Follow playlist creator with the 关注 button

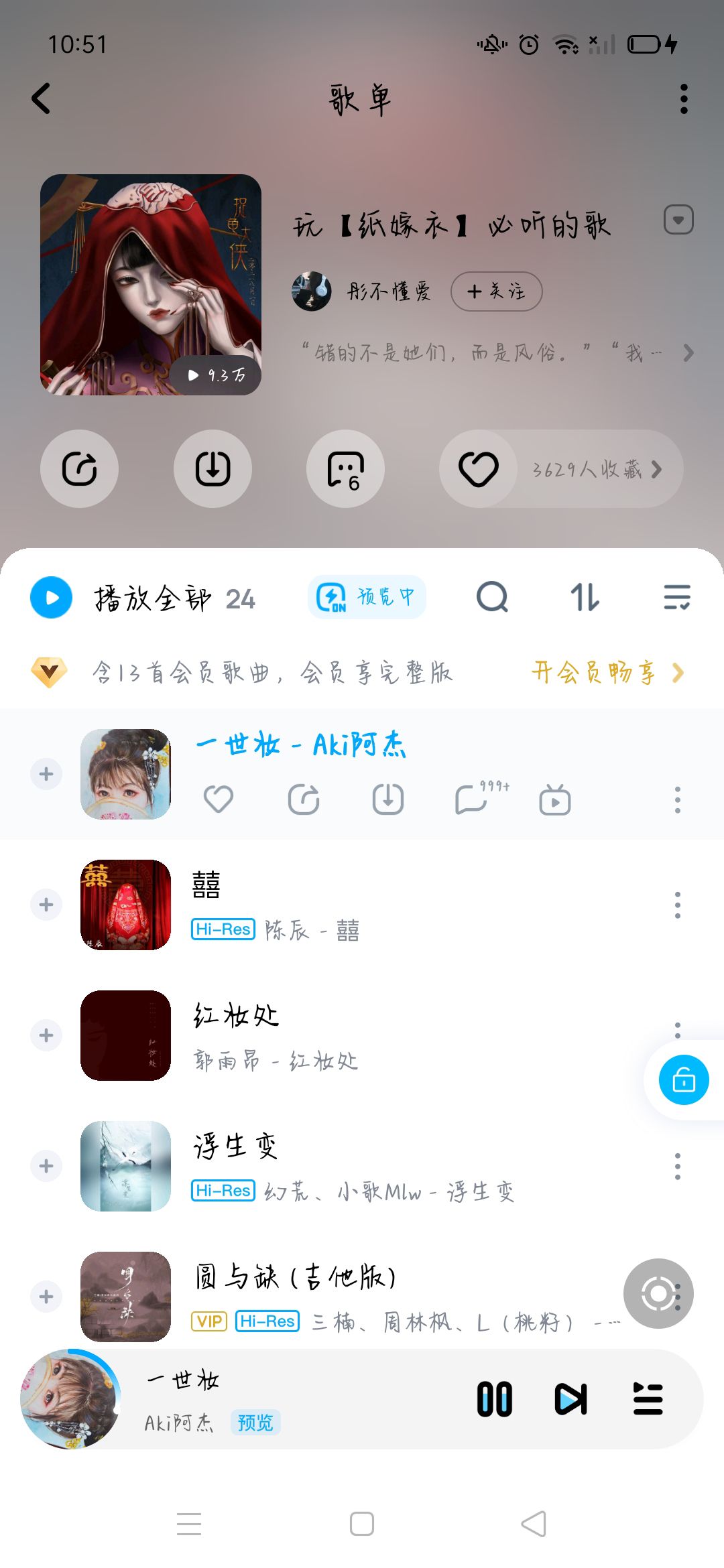pyautogui.click(x=496, y=291)
